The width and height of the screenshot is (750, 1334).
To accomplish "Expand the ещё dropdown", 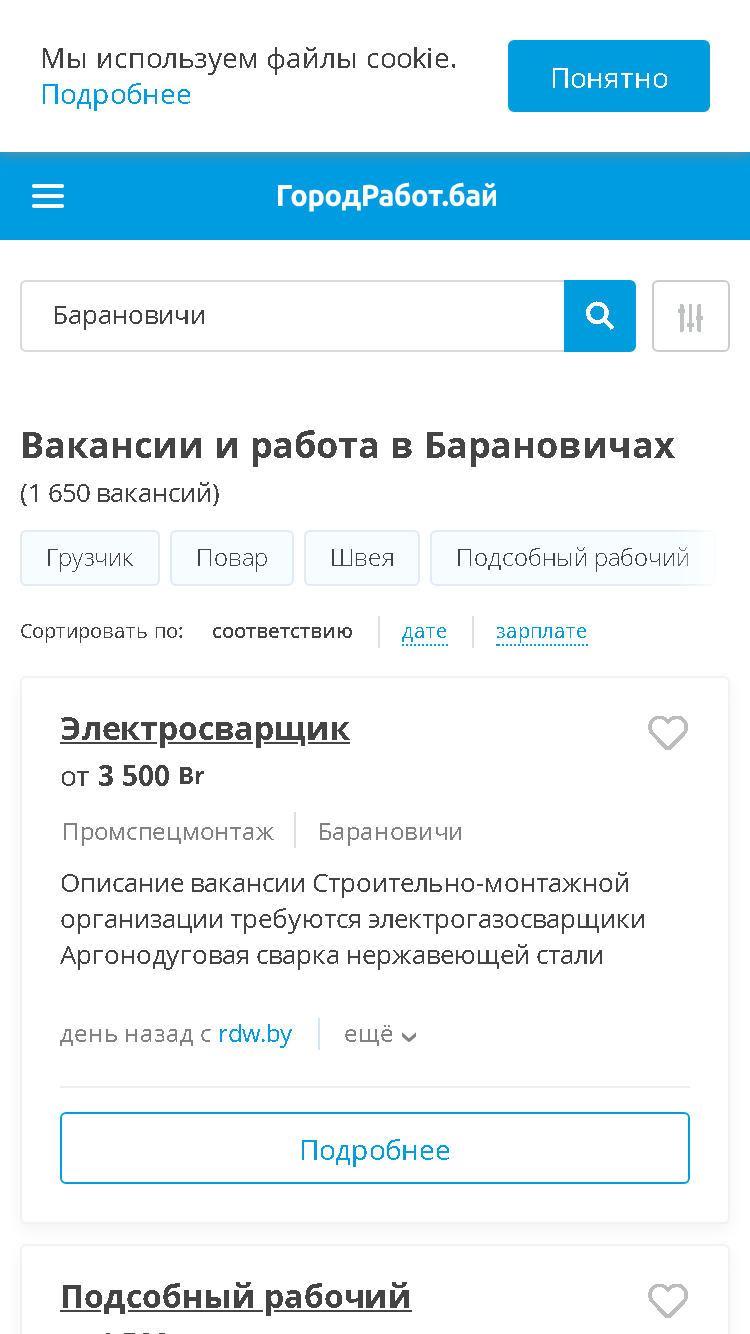I will click(x=380, y=1035).
